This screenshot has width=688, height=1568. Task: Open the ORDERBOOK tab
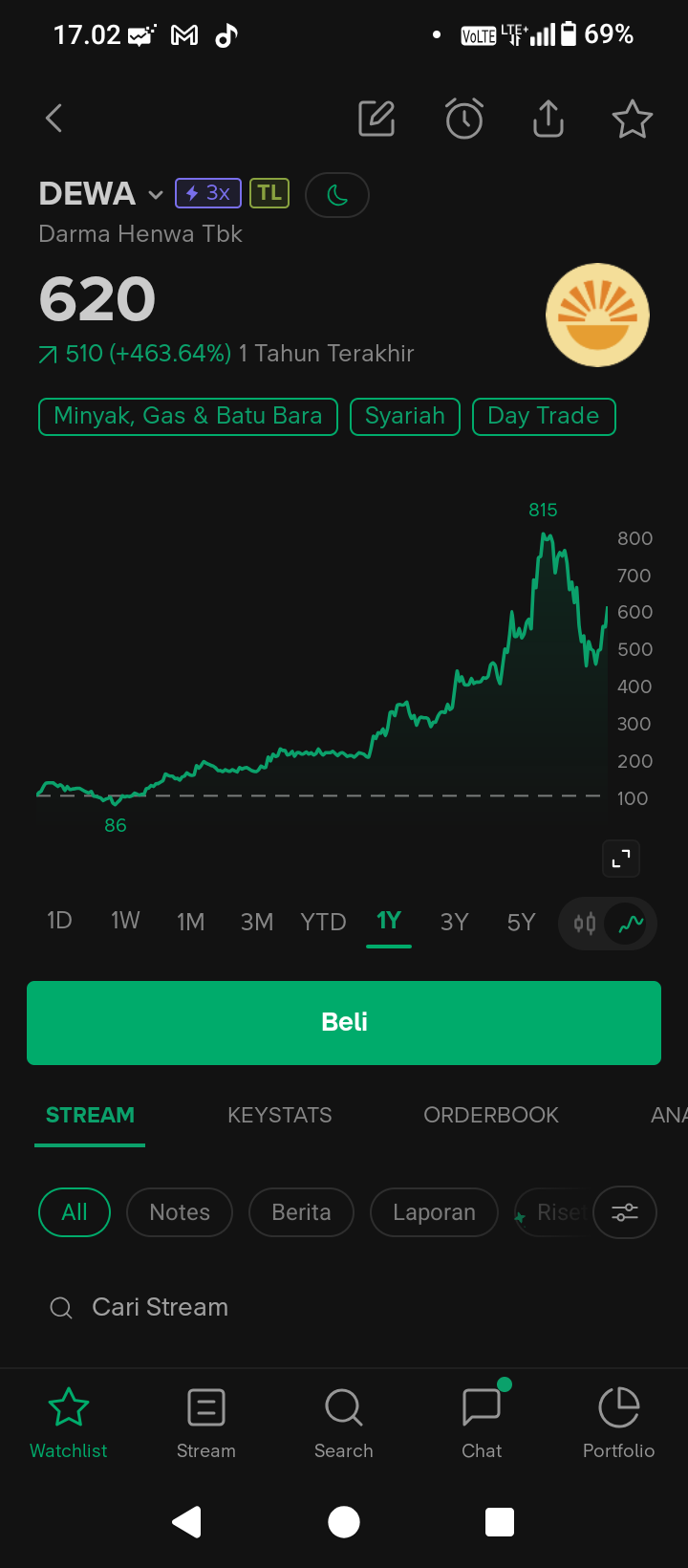tap(491, 1115)
